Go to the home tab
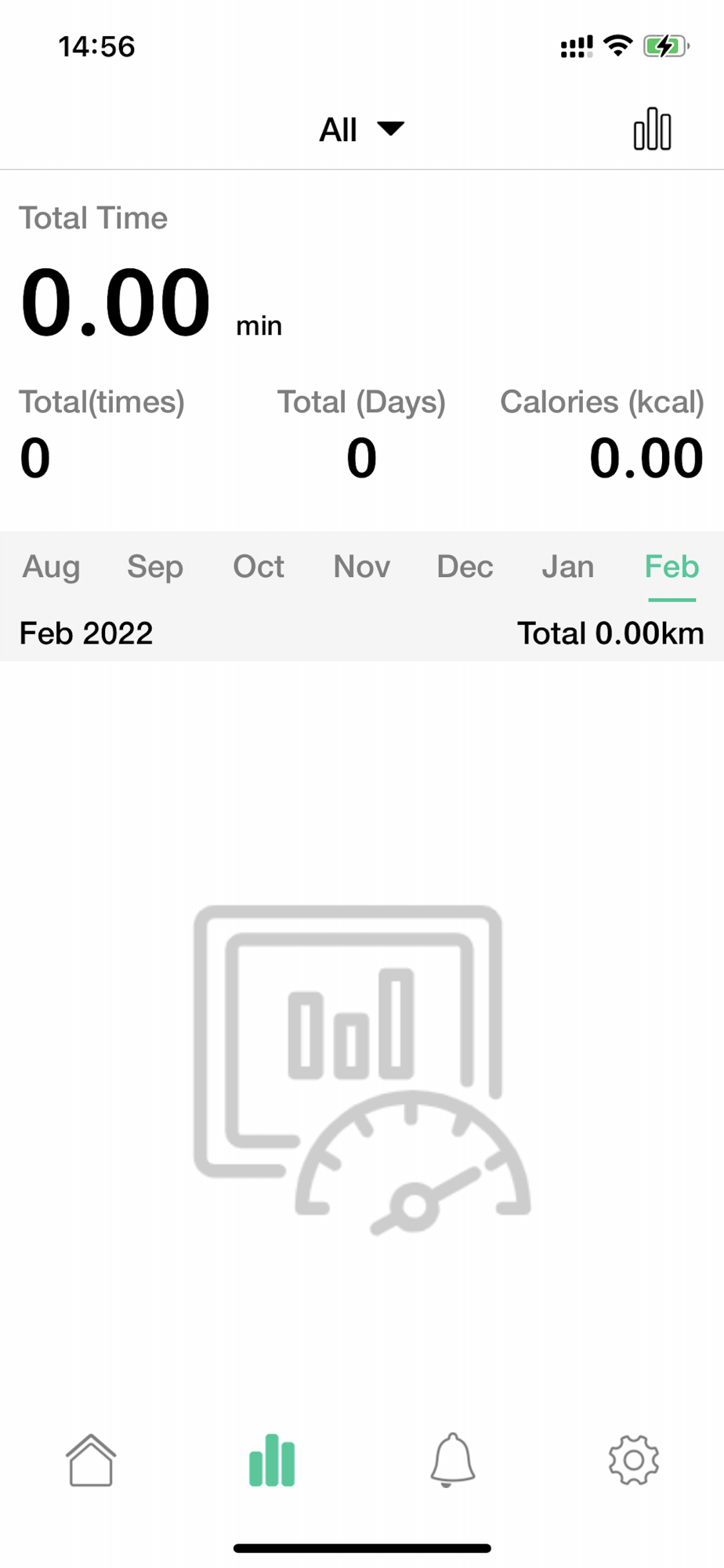This screenshot has width=724, height=1568. click(x=91, y=1460)
